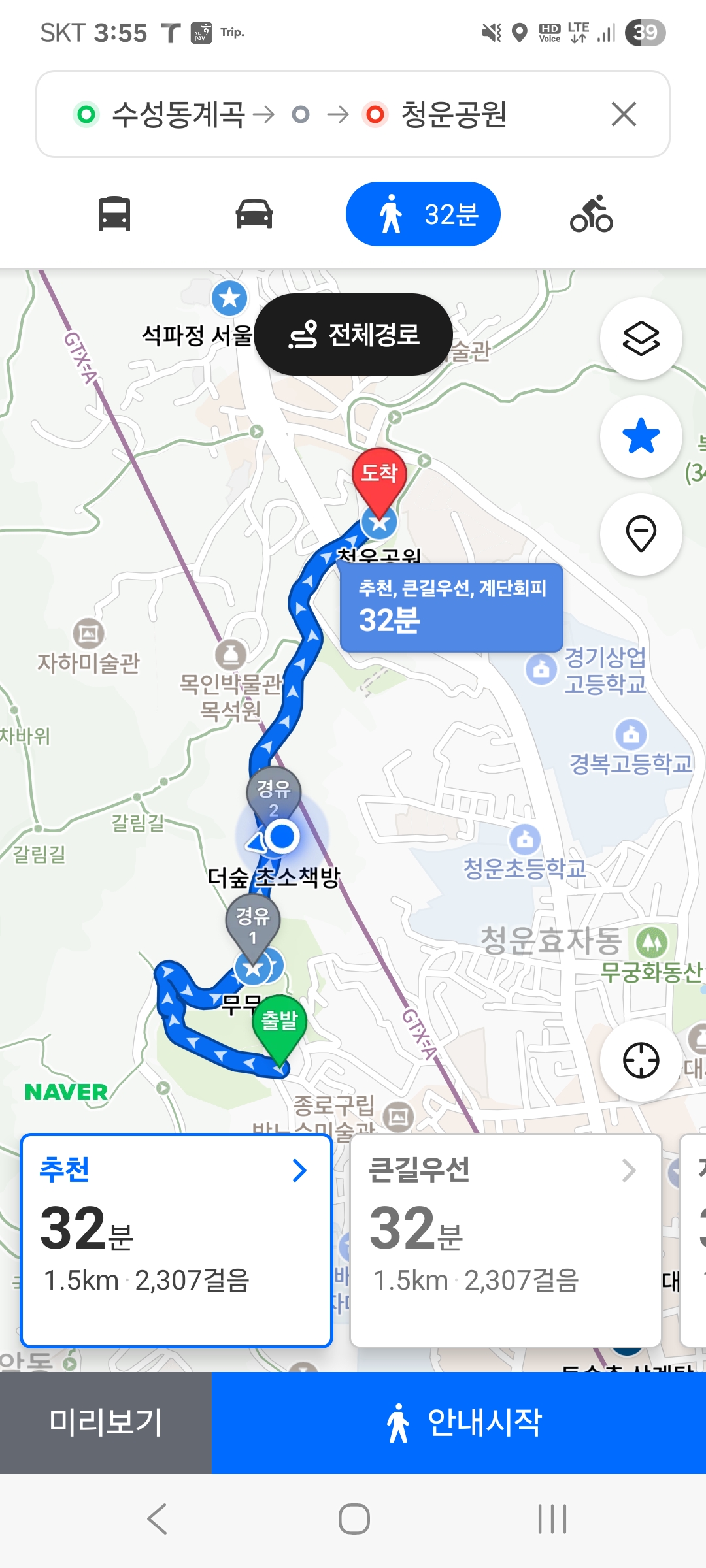The image size is (706, 1568).
Task: Open saved favorites star button
Action: click(641, 436)
